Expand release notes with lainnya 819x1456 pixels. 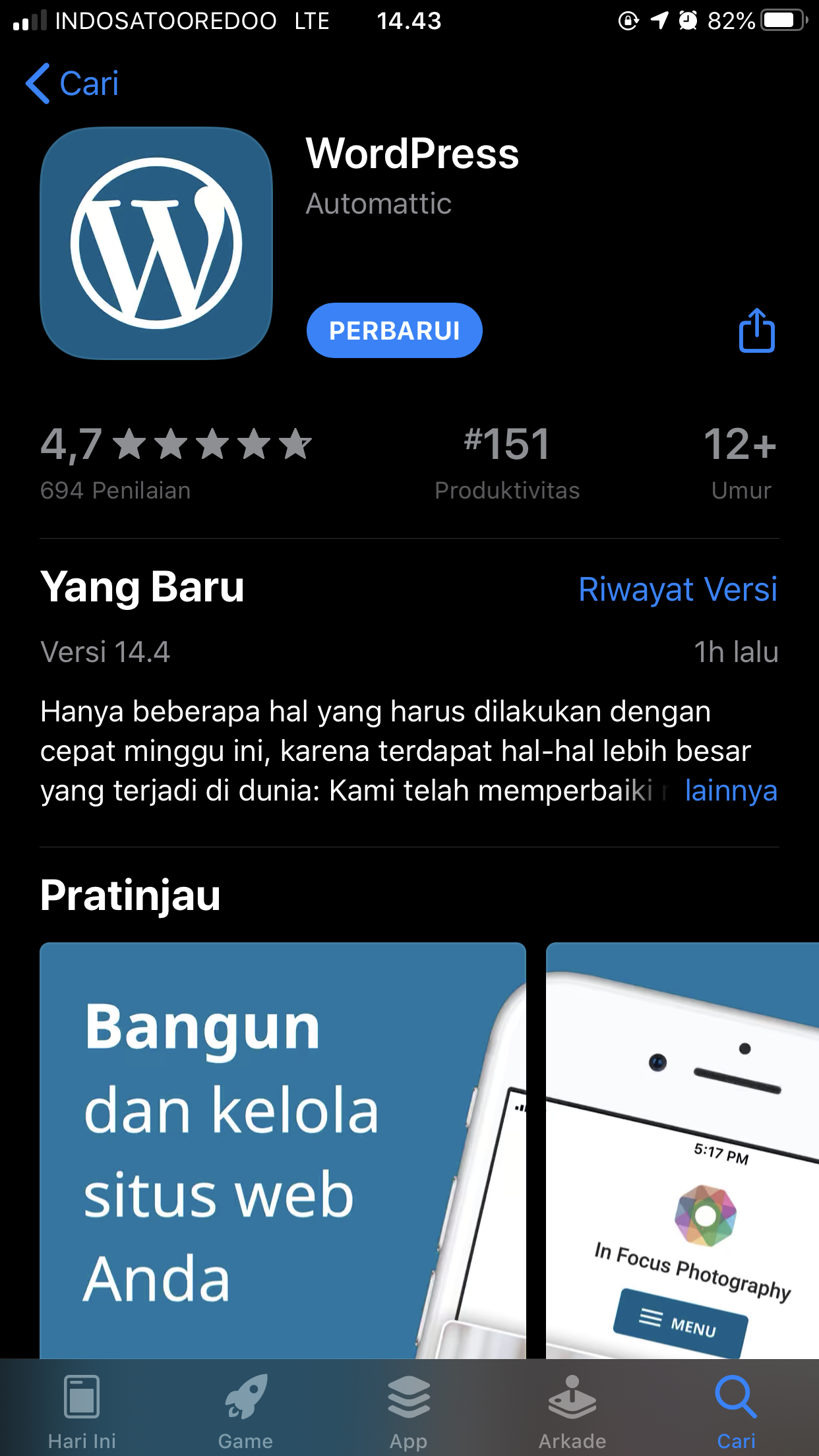point(731,790)
